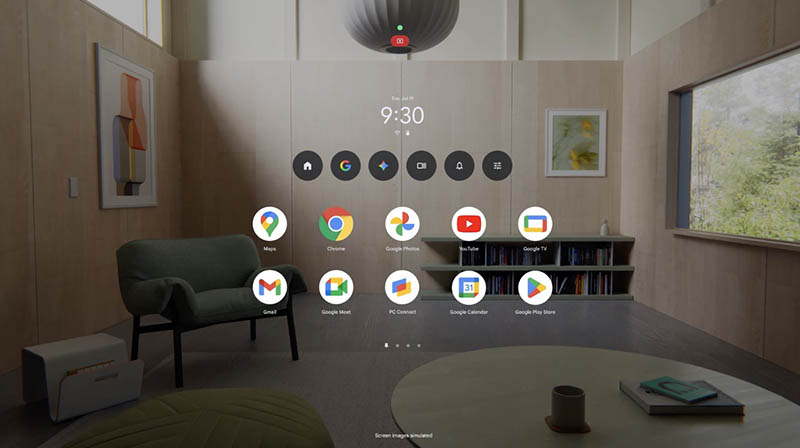Open Google Calendar
800x448 pixels.
(468, 287)
